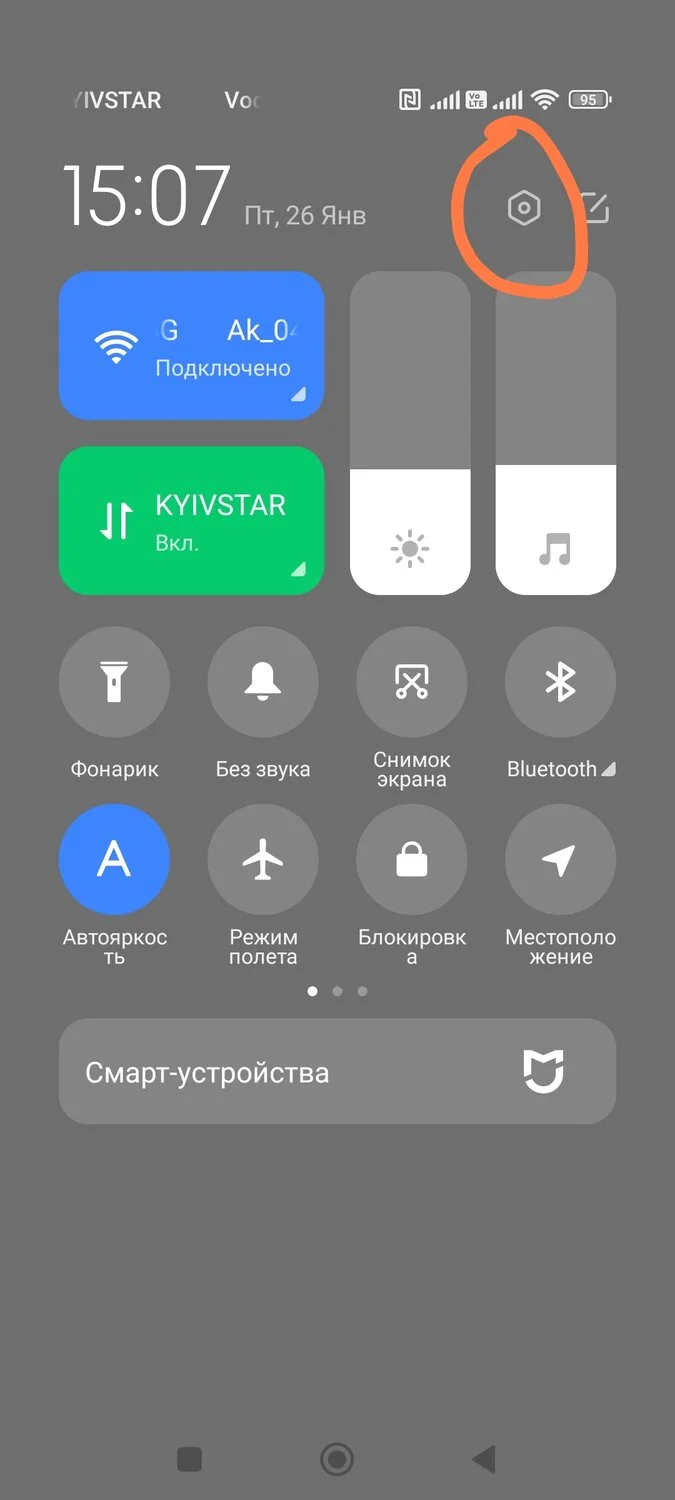Toggle Местоположение location
The width and height of the screenshot is (675, 1500).
tap(560, 859)
